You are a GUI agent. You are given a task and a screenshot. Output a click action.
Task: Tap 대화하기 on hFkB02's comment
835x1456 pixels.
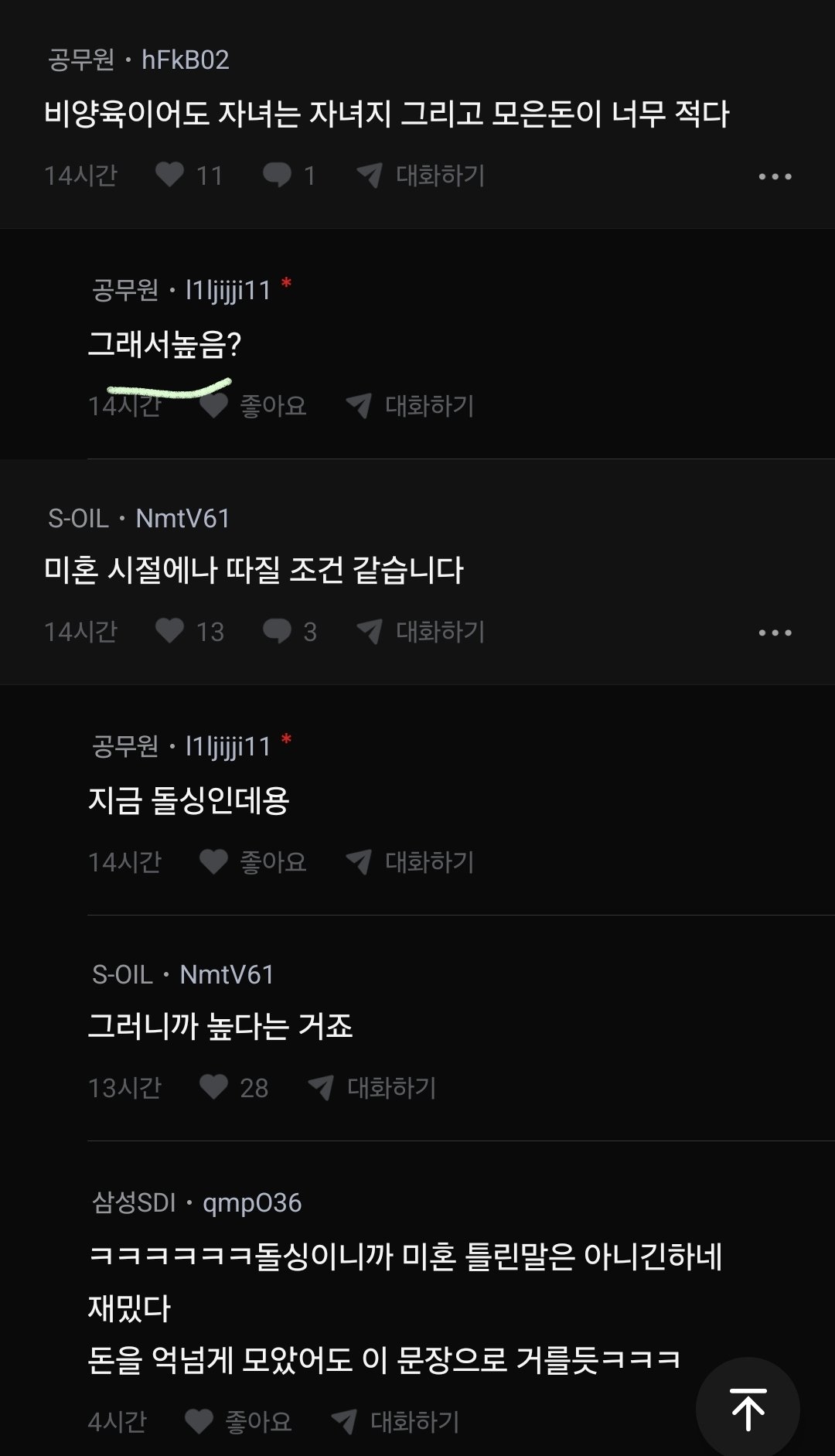(x=421, y=176)
